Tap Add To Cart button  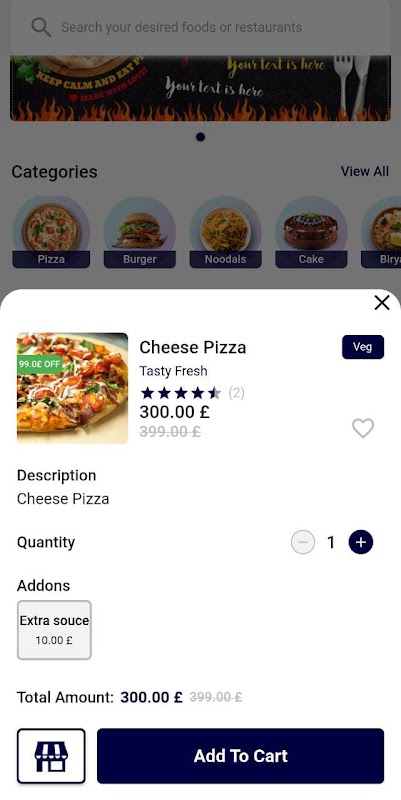[x=240, y=756]
